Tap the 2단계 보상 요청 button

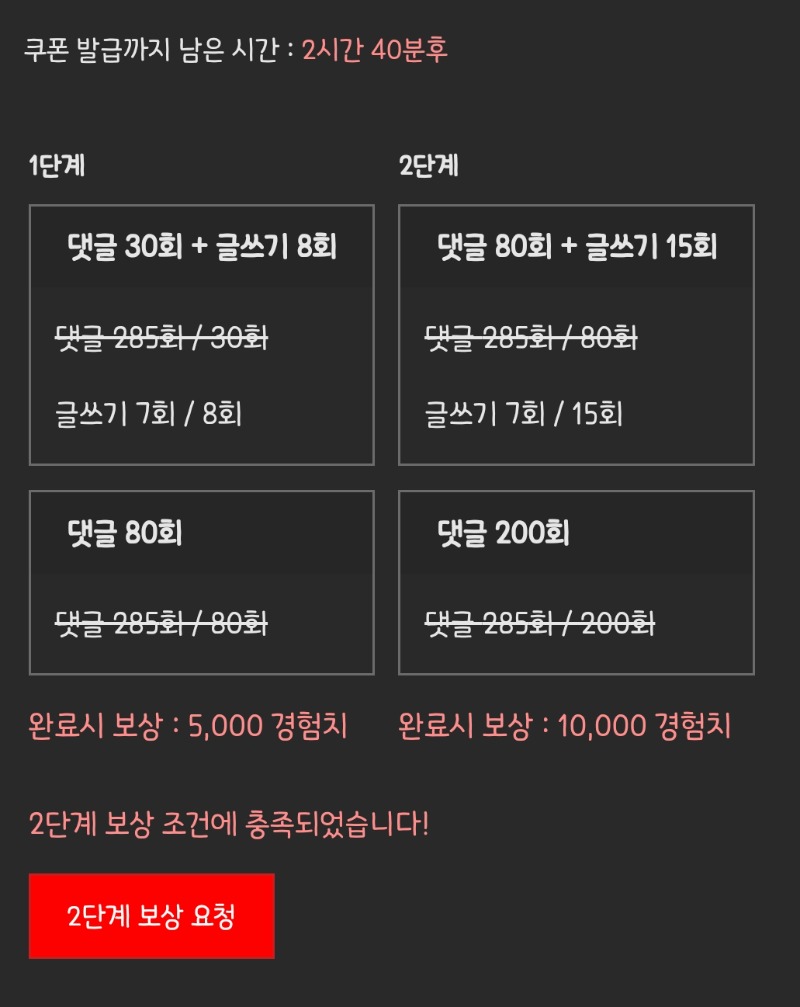coord(151,916)
